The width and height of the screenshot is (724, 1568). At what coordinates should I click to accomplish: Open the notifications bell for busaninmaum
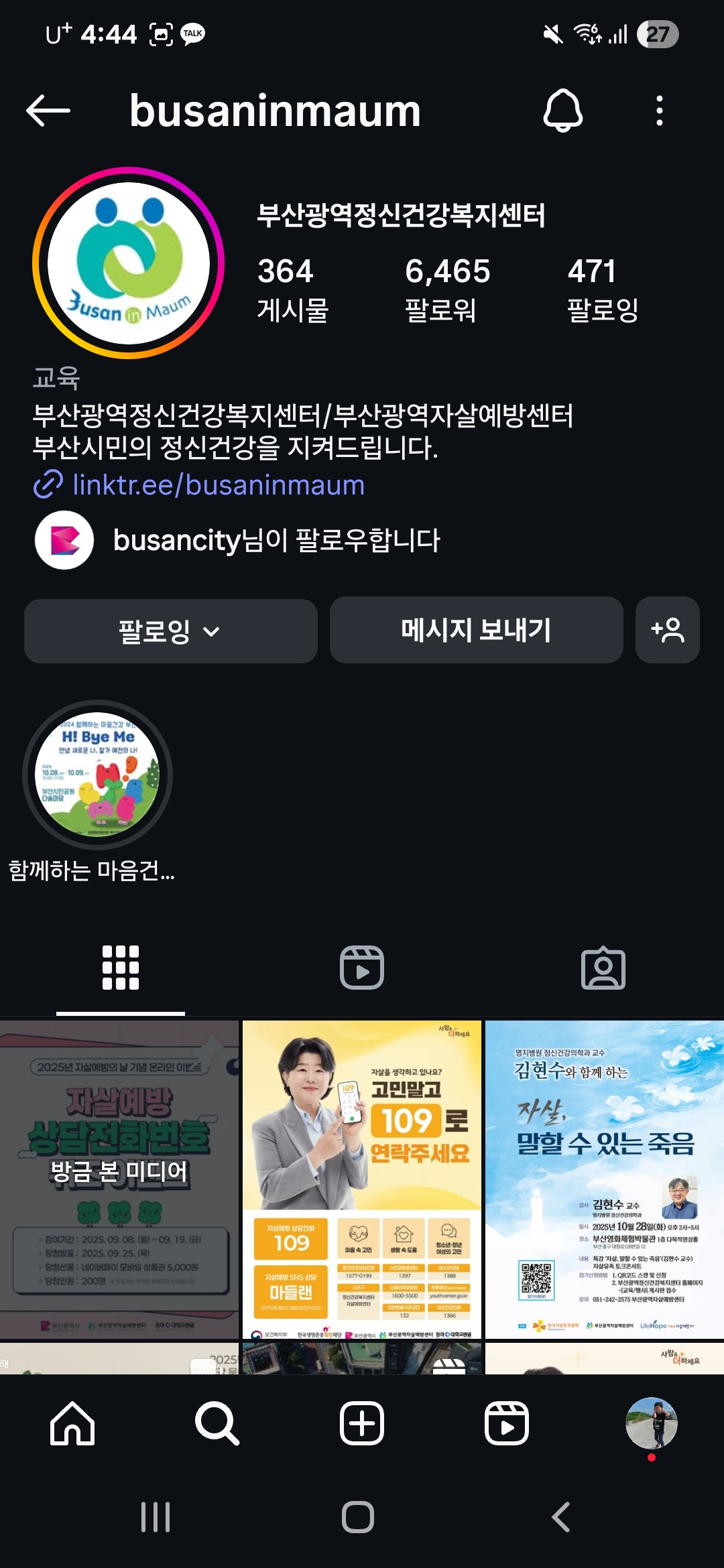[562, 111]
